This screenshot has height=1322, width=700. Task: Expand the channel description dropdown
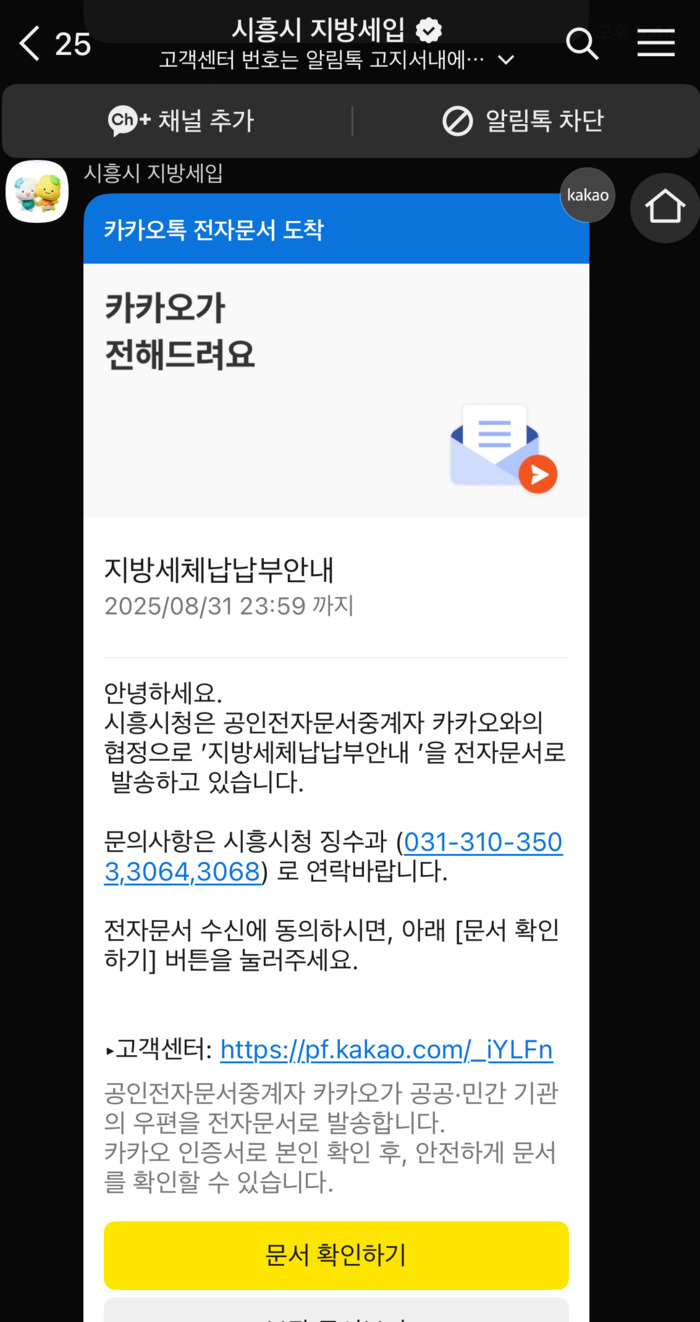tap(506, 61)
